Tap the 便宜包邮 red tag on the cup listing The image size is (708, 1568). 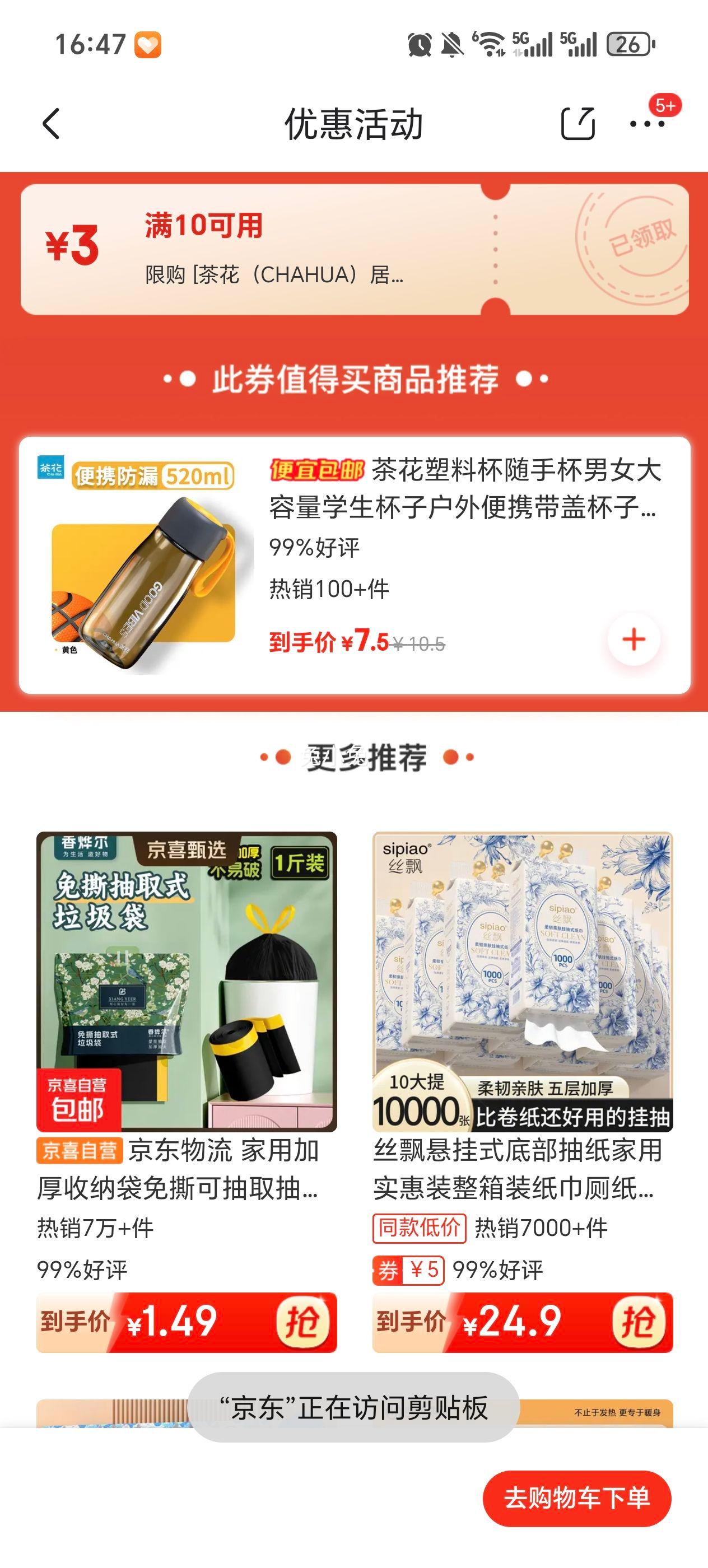click(x=315, y=472)
